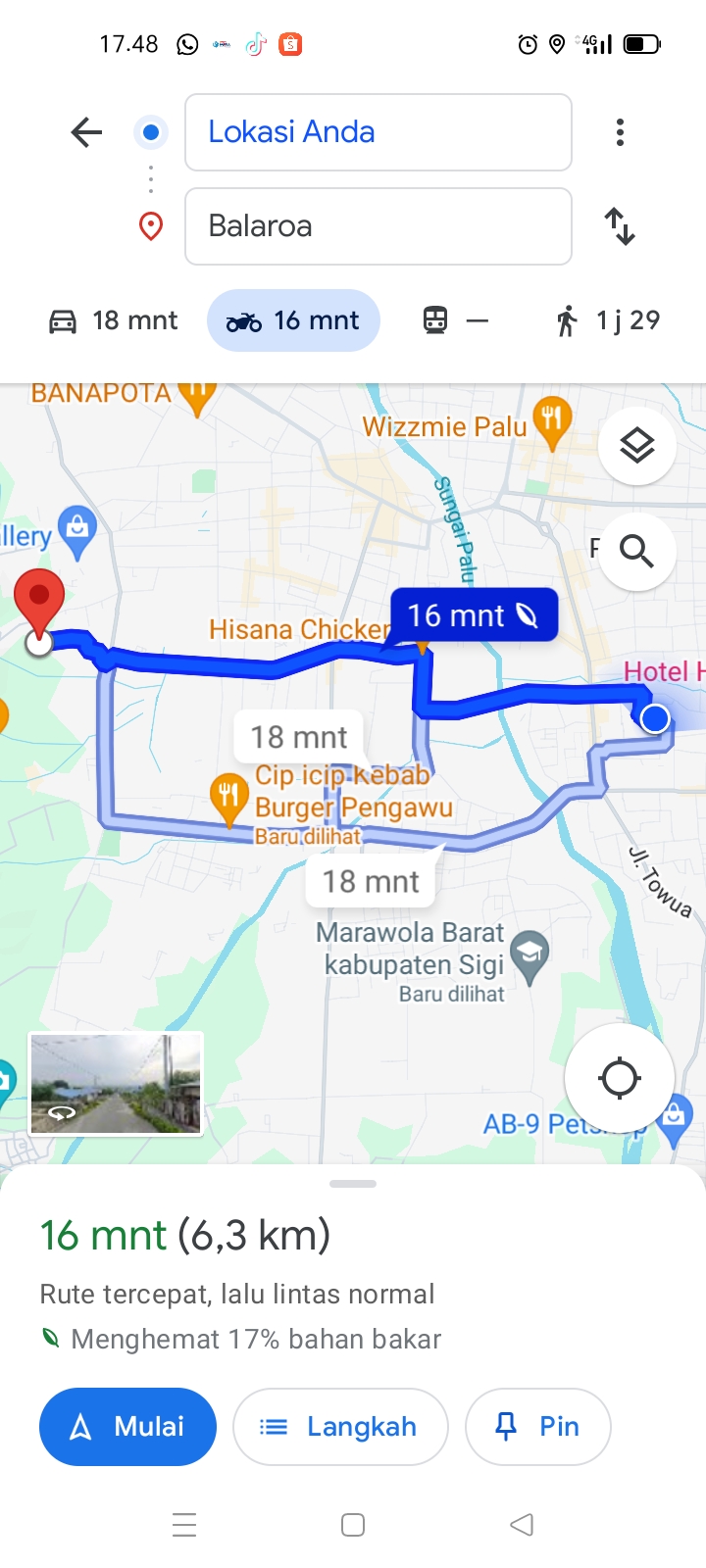Switch to walking mode, 1 j 29
706x1568 pixels.
point(608,320)
